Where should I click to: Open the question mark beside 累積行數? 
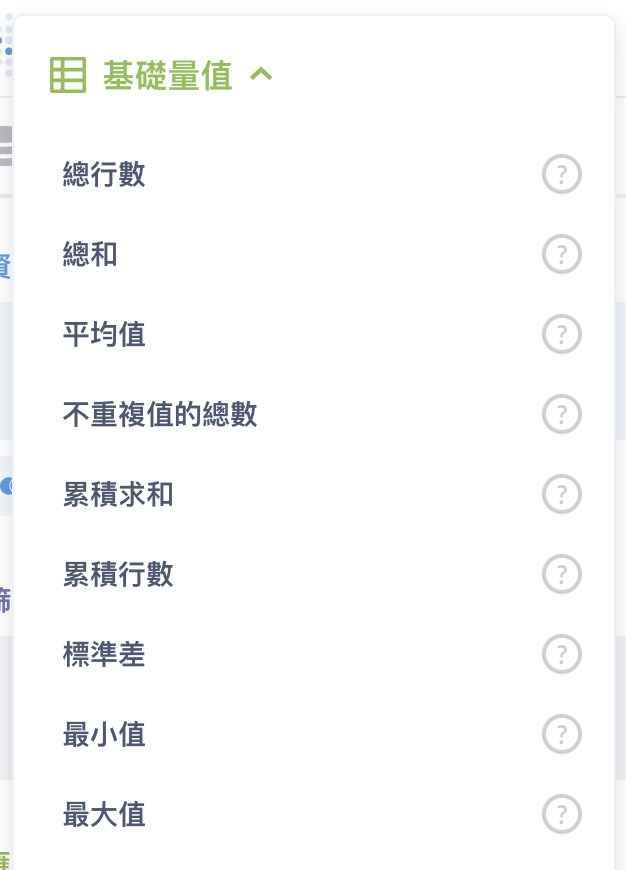click(562, 574)
